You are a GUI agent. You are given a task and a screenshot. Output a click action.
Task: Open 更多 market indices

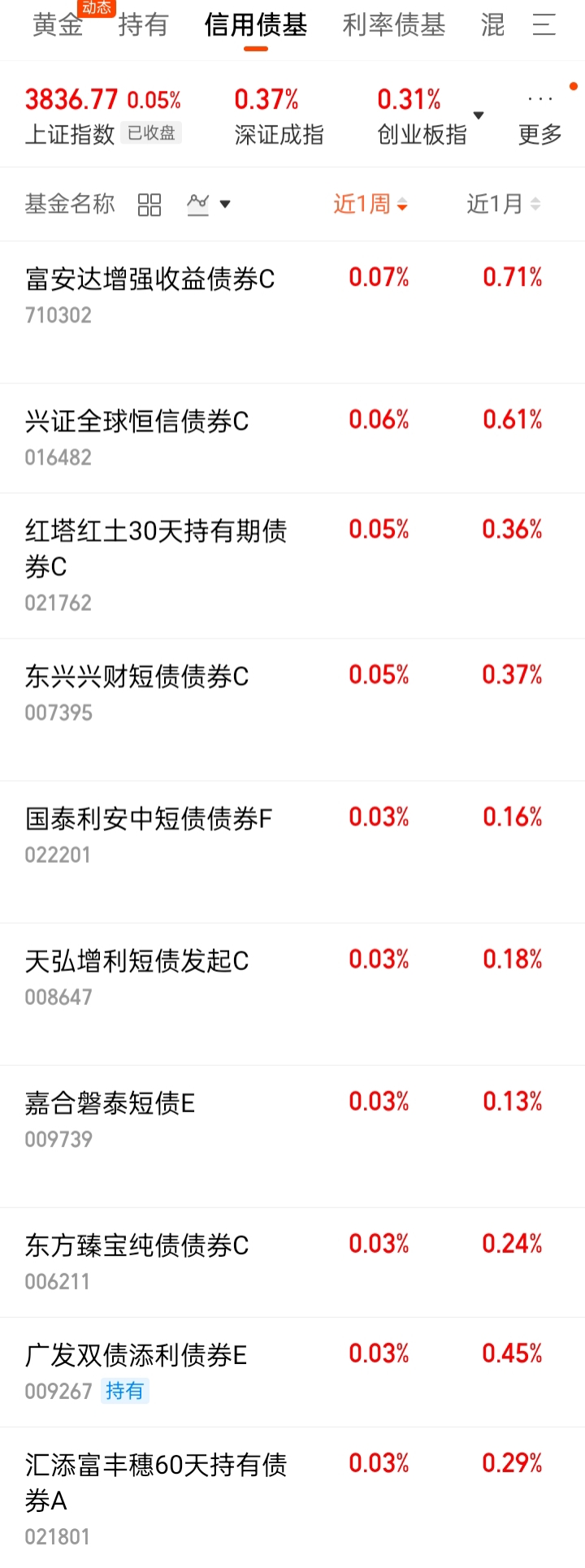pyautogui.click(x=540, y=118)
